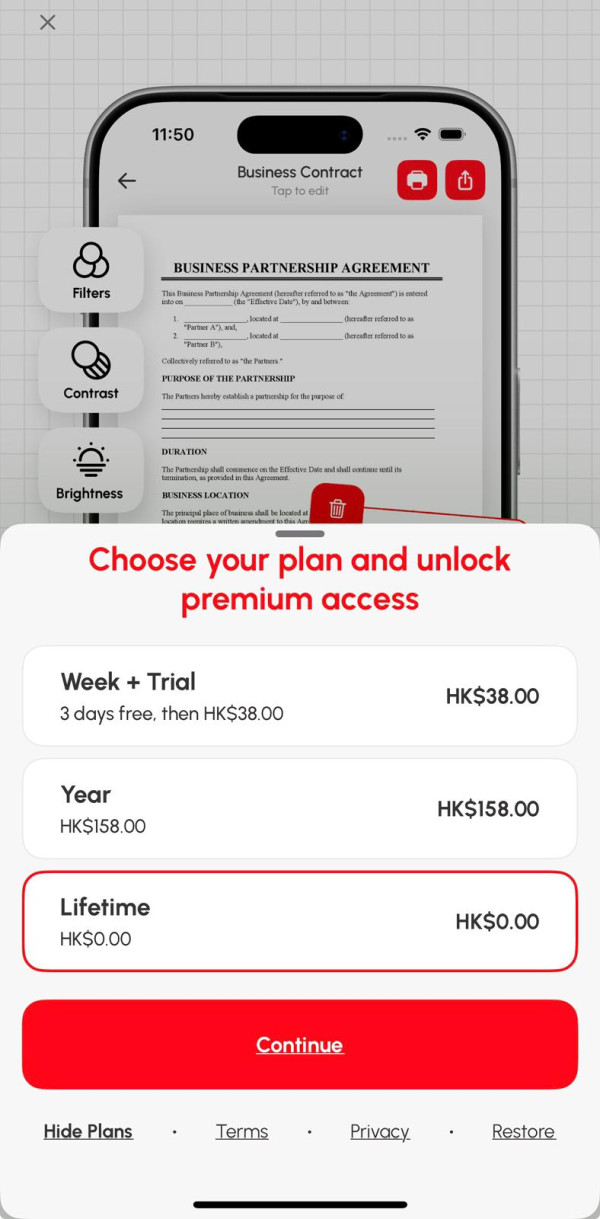
Task: Tap Hide Plans link
Action: [88, 1131]
